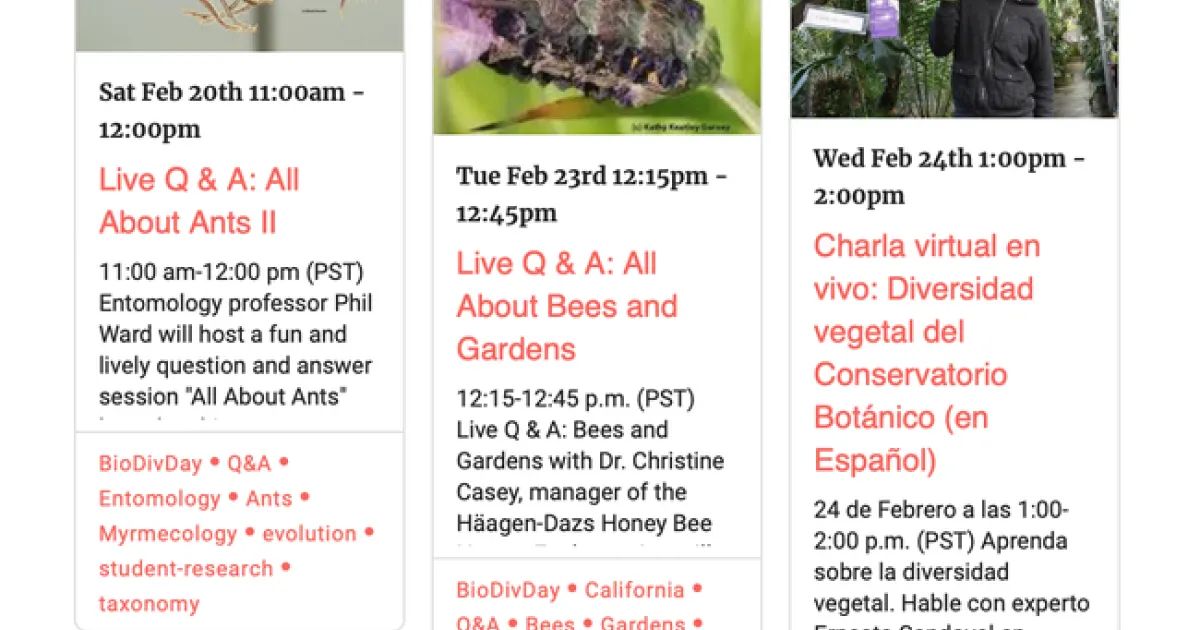Choose the student-research tag

185,568
